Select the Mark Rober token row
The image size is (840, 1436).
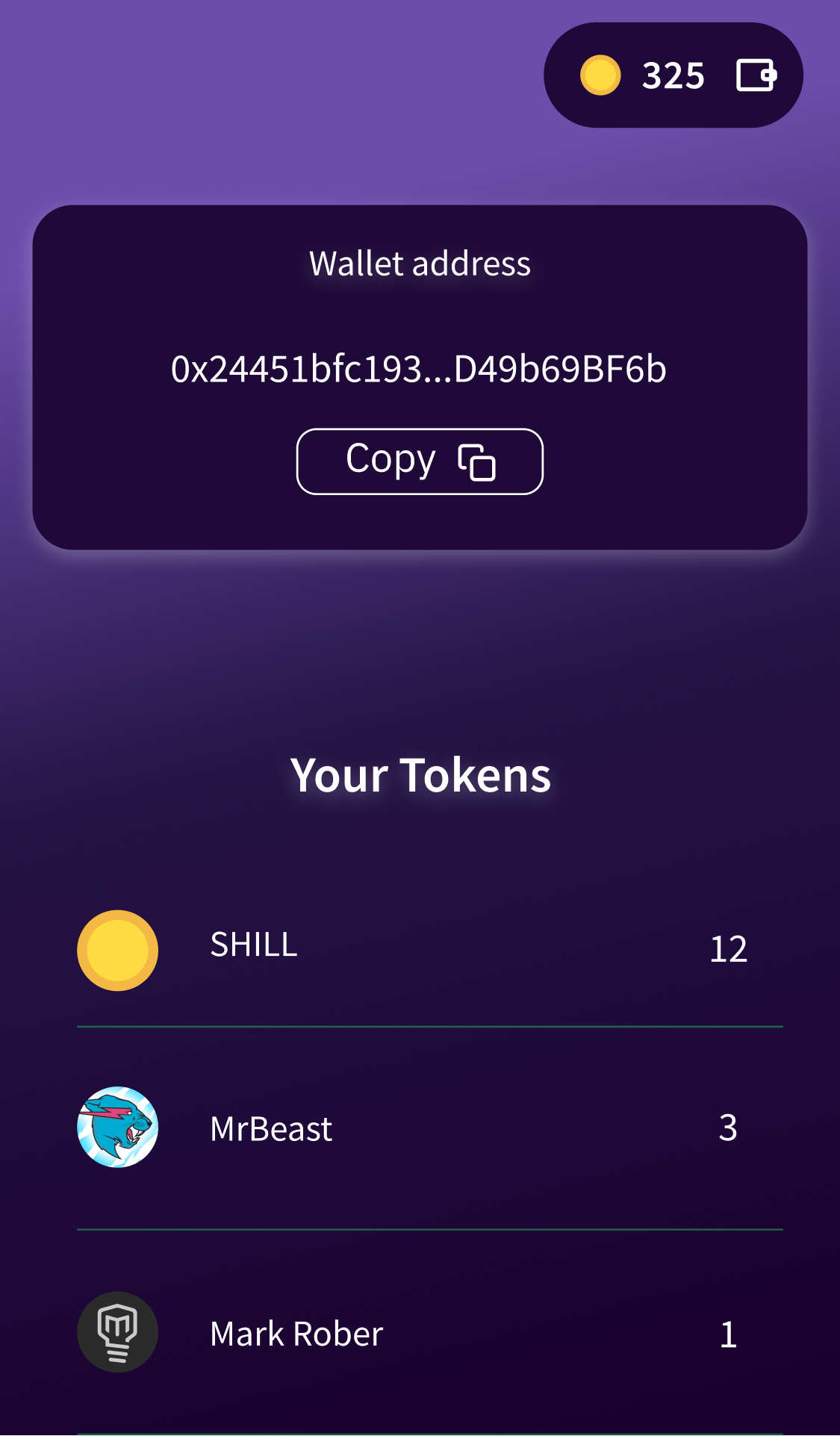tap(429, 1333)
